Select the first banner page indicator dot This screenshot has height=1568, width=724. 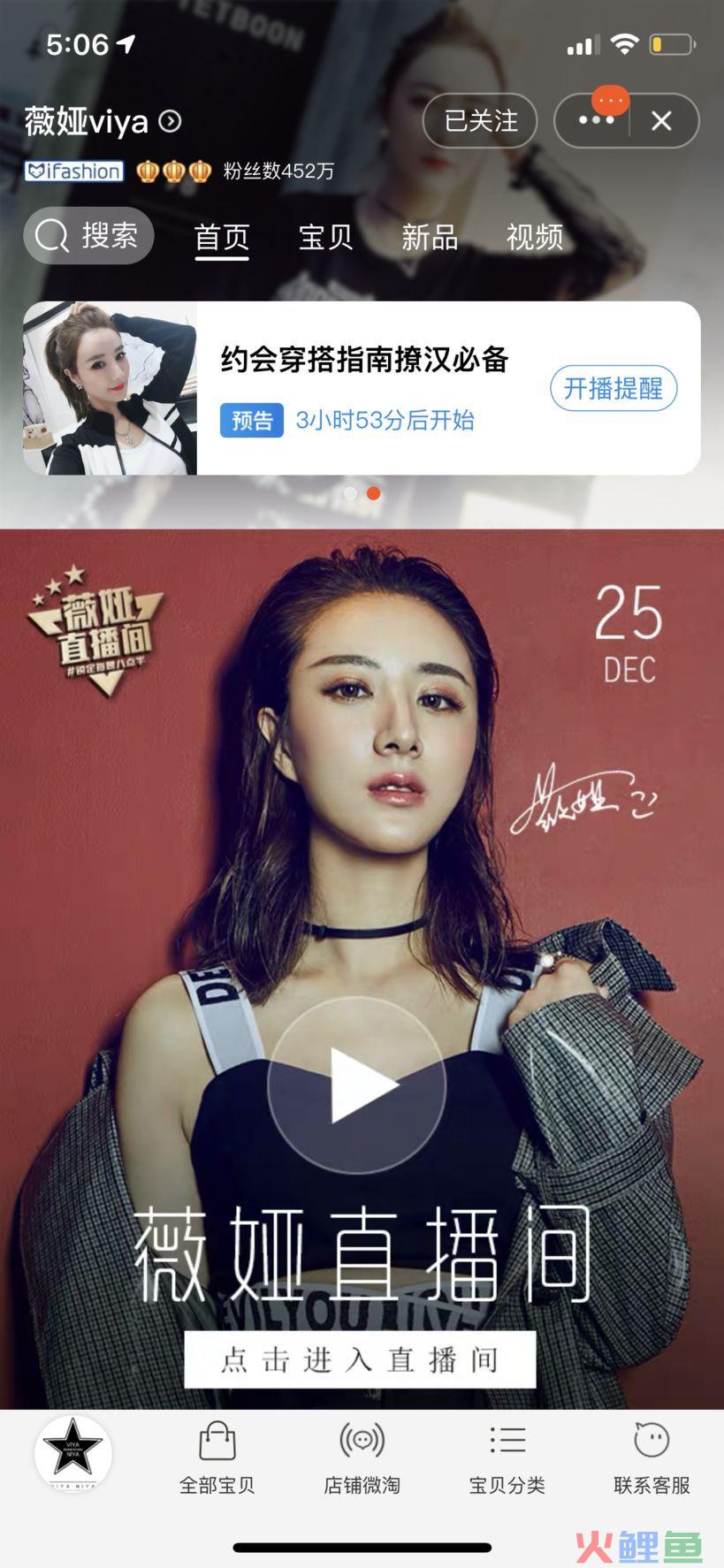point(350,493)
